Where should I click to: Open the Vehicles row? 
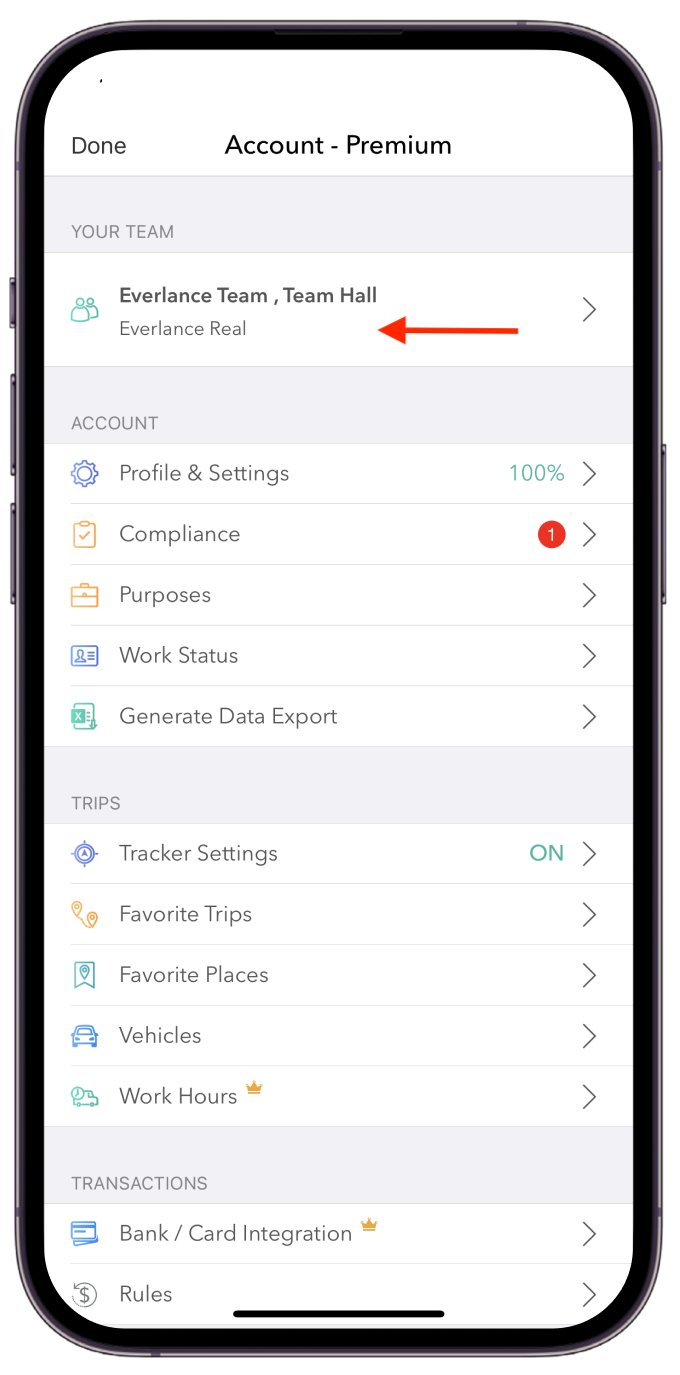coord(160,1035)
